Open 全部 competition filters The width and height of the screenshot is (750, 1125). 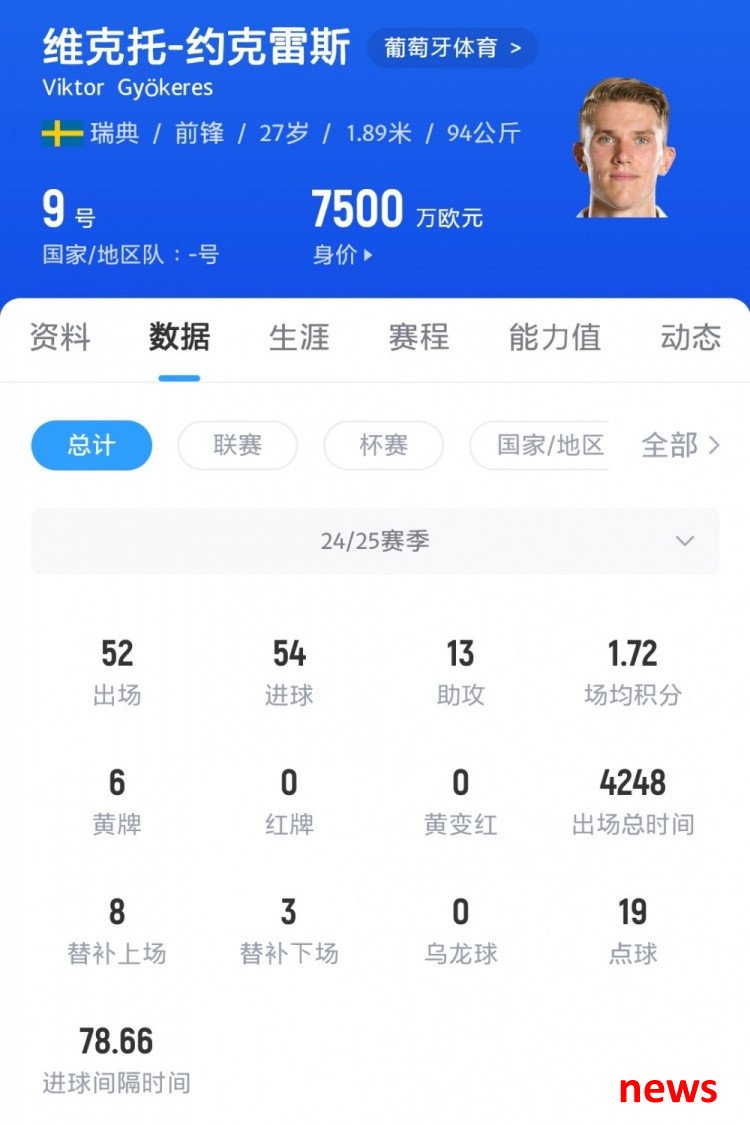click(x=680, y=445)
